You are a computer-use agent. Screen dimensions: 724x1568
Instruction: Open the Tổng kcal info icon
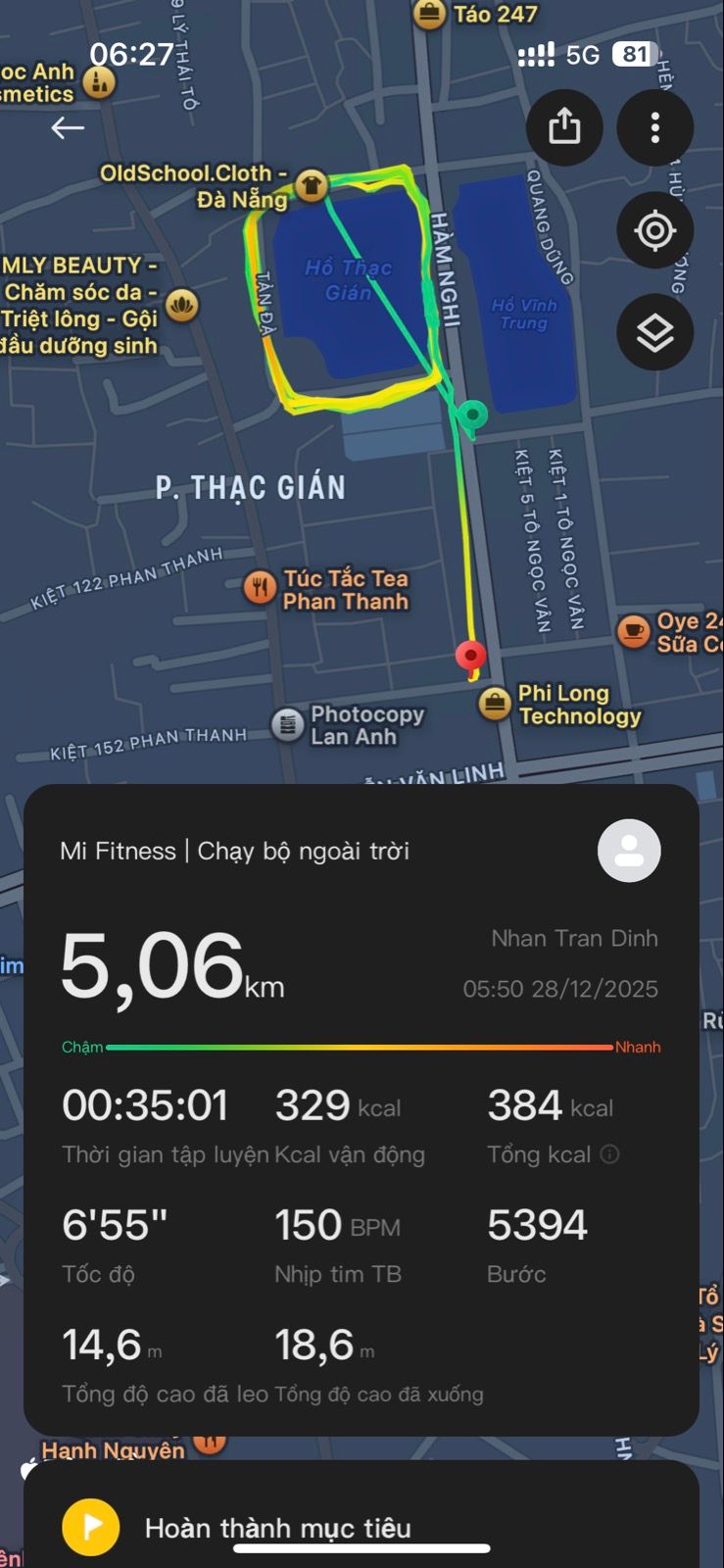pos(609,1154)
